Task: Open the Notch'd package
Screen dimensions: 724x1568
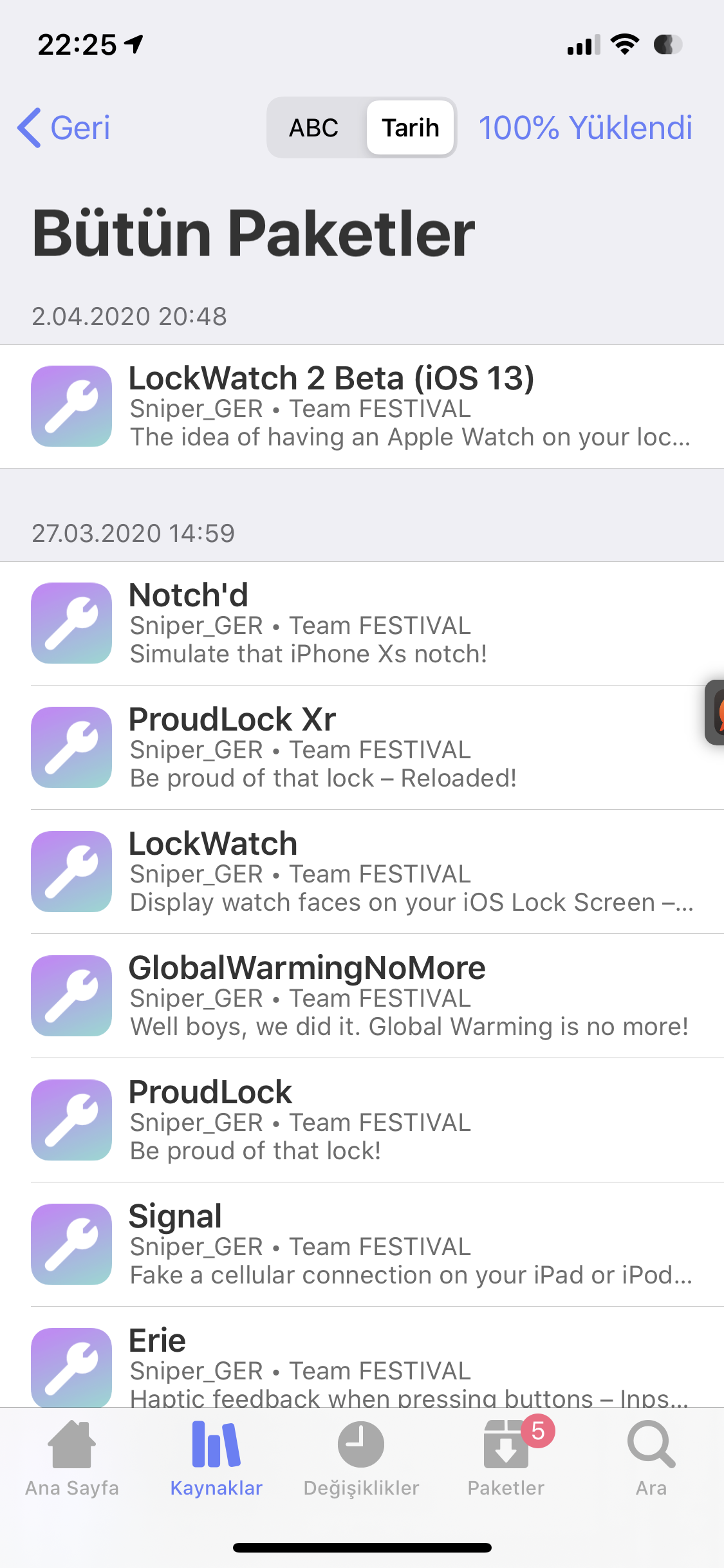Action: 362,623
